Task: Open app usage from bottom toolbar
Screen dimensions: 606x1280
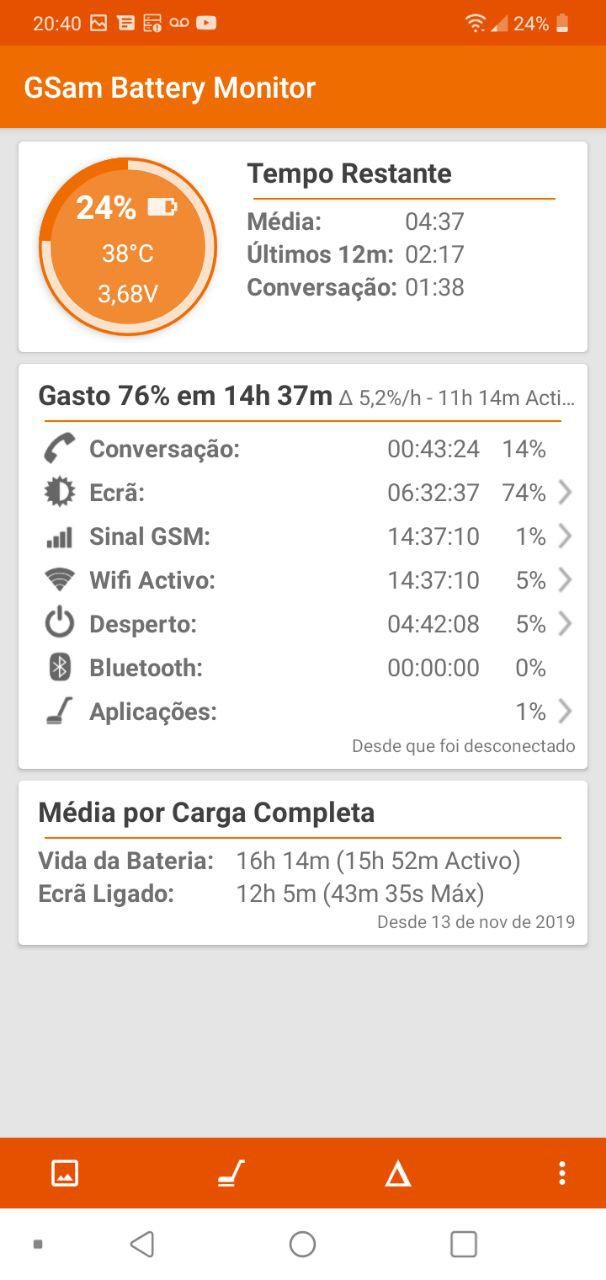Action: coord(231,1173)
